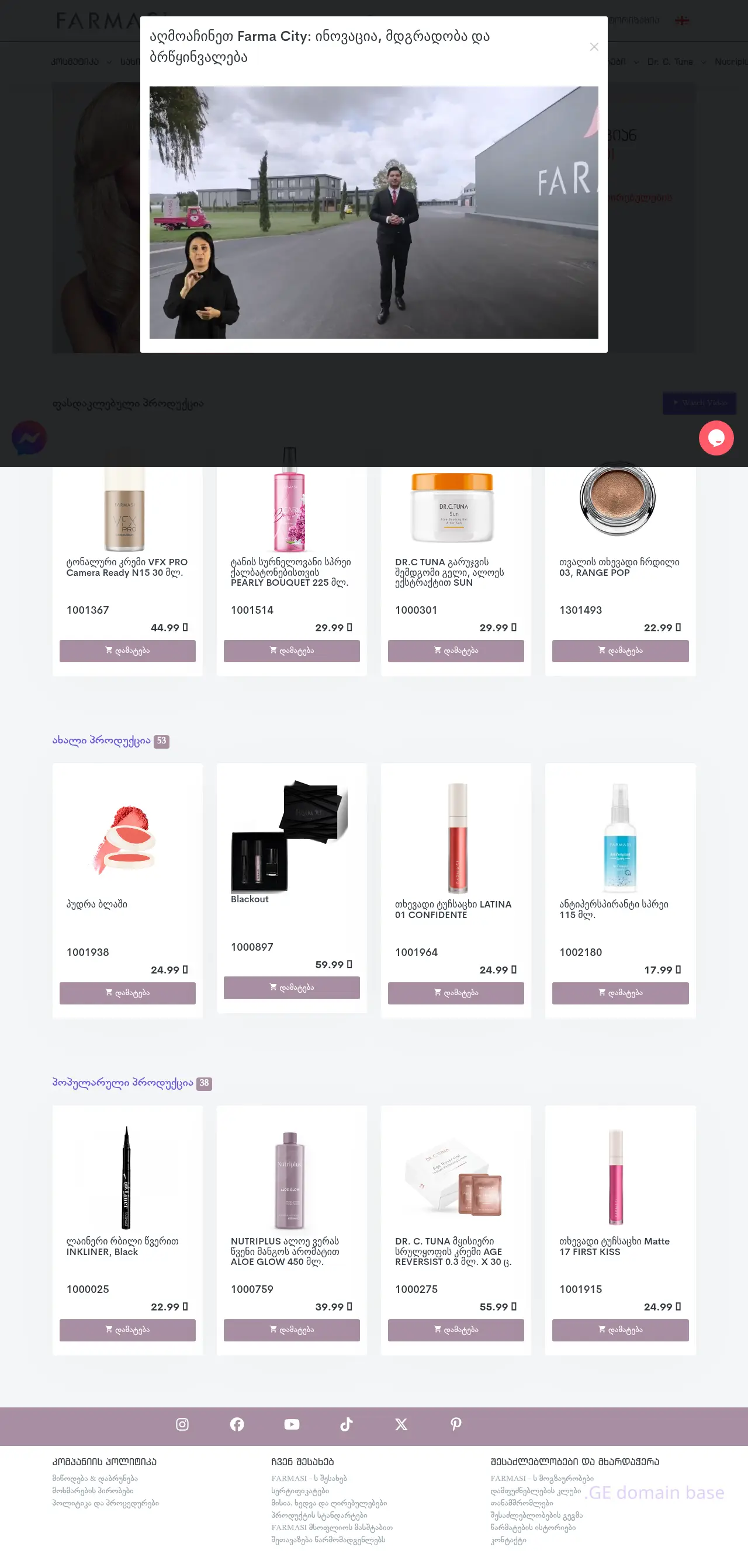Viewport: 748px width, 1568px height.
Task: Add the 115 ml antiperspirant spray to cart
Action: click(x=619, y=993)
